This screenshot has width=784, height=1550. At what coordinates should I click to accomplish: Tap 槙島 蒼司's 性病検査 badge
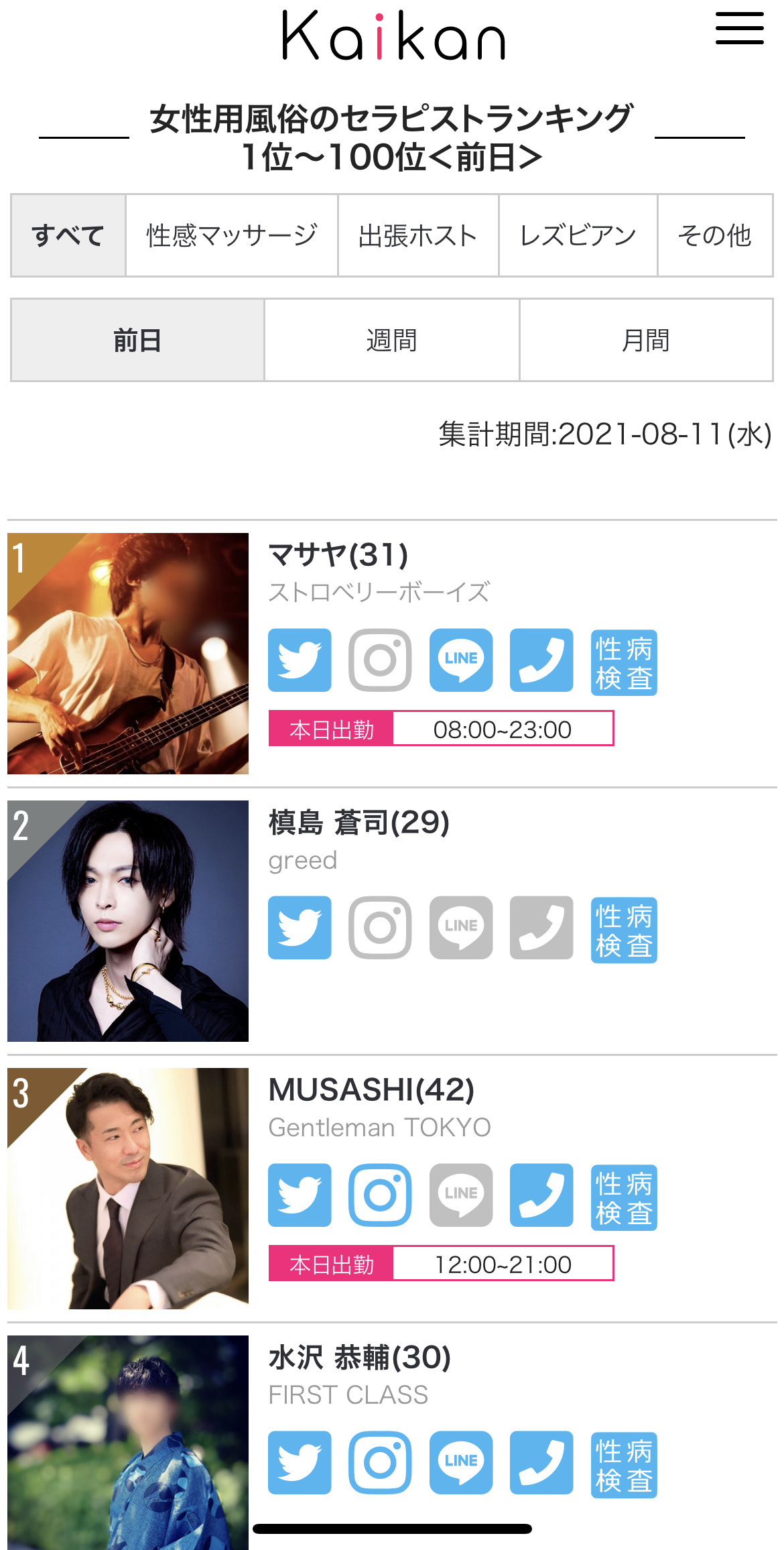tap(623, 931)
